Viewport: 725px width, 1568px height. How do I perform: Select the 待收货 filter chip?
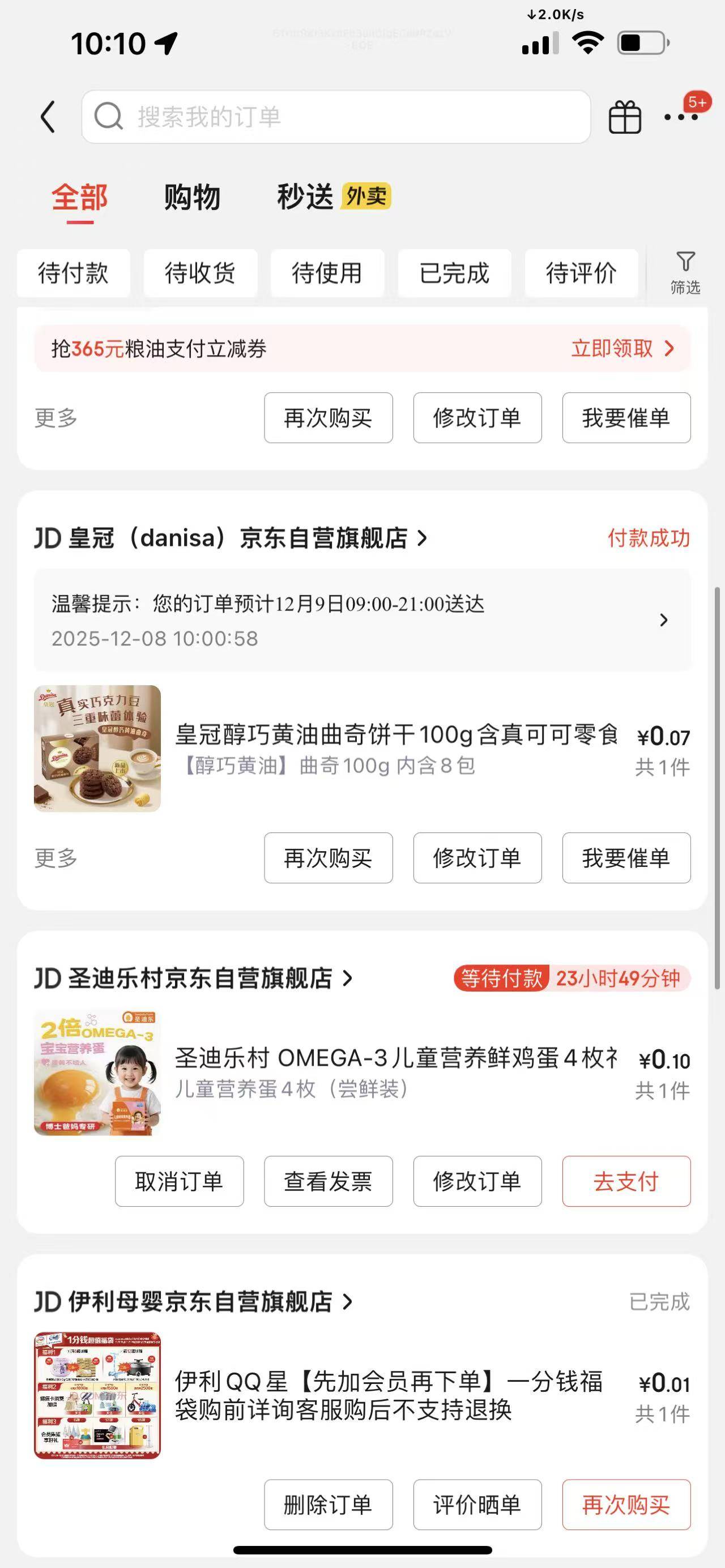(201, 273)
